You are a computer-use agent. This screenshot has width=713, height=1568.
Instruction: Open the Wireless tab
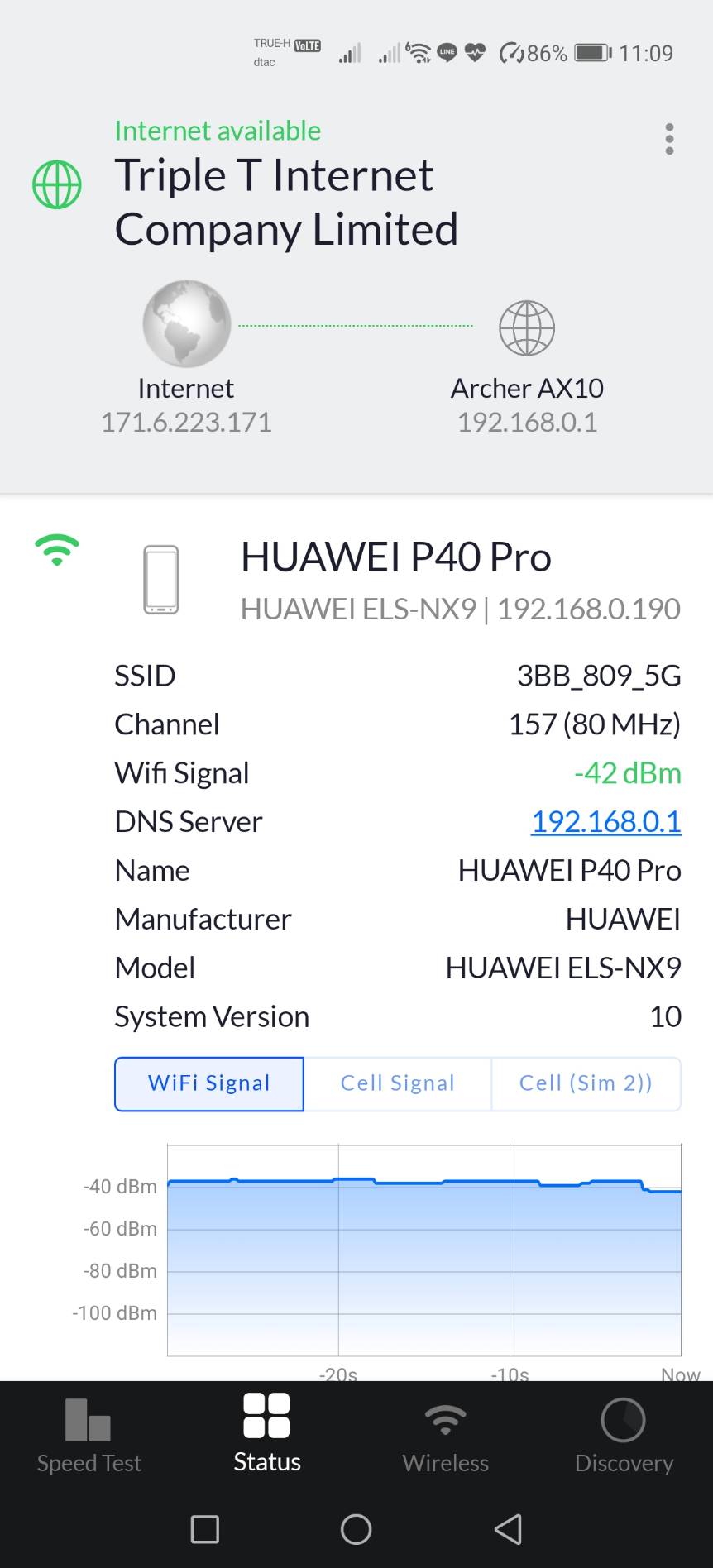pos(445,1436)
